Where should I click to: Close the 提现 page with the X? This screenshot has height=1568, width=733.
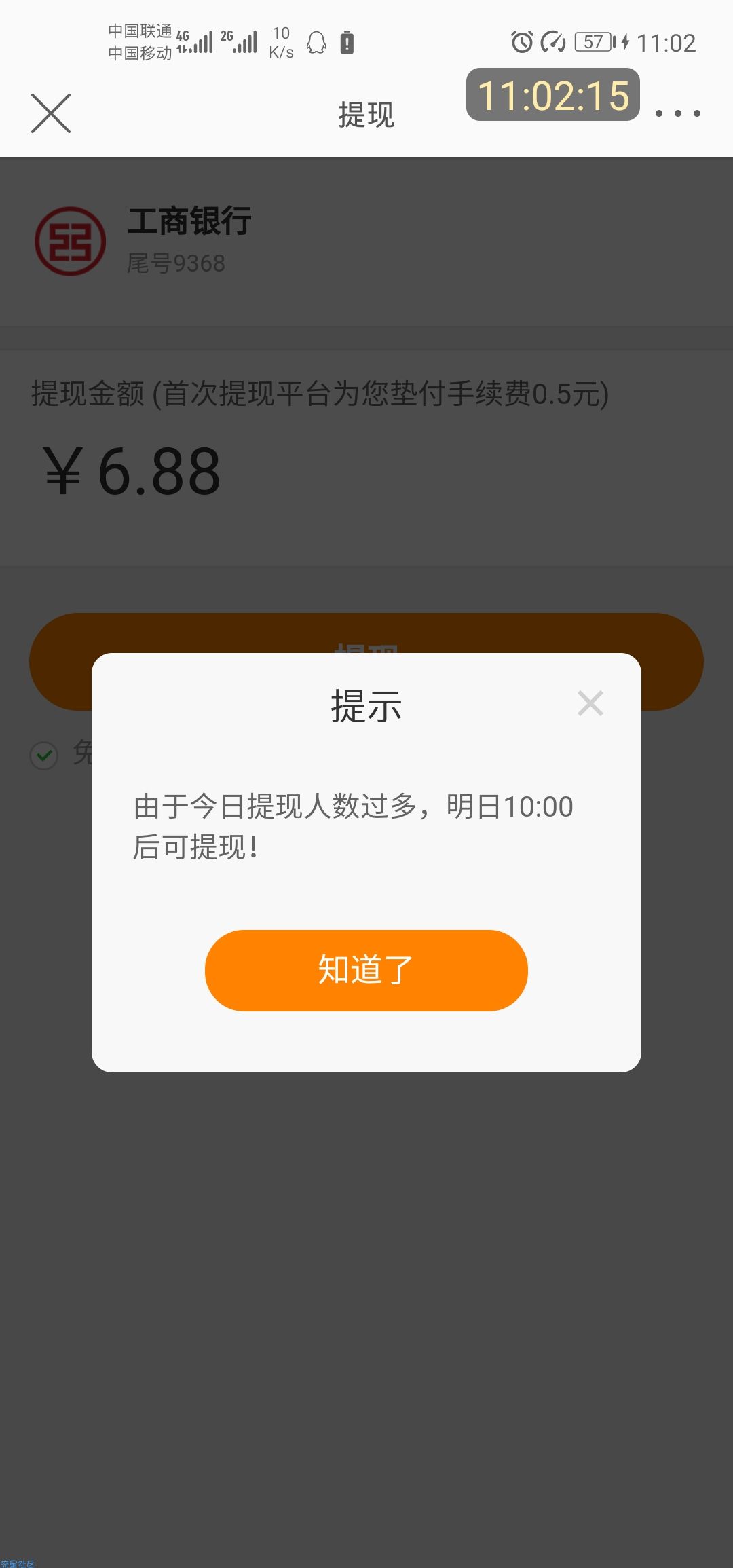click(x=51, y=113)
